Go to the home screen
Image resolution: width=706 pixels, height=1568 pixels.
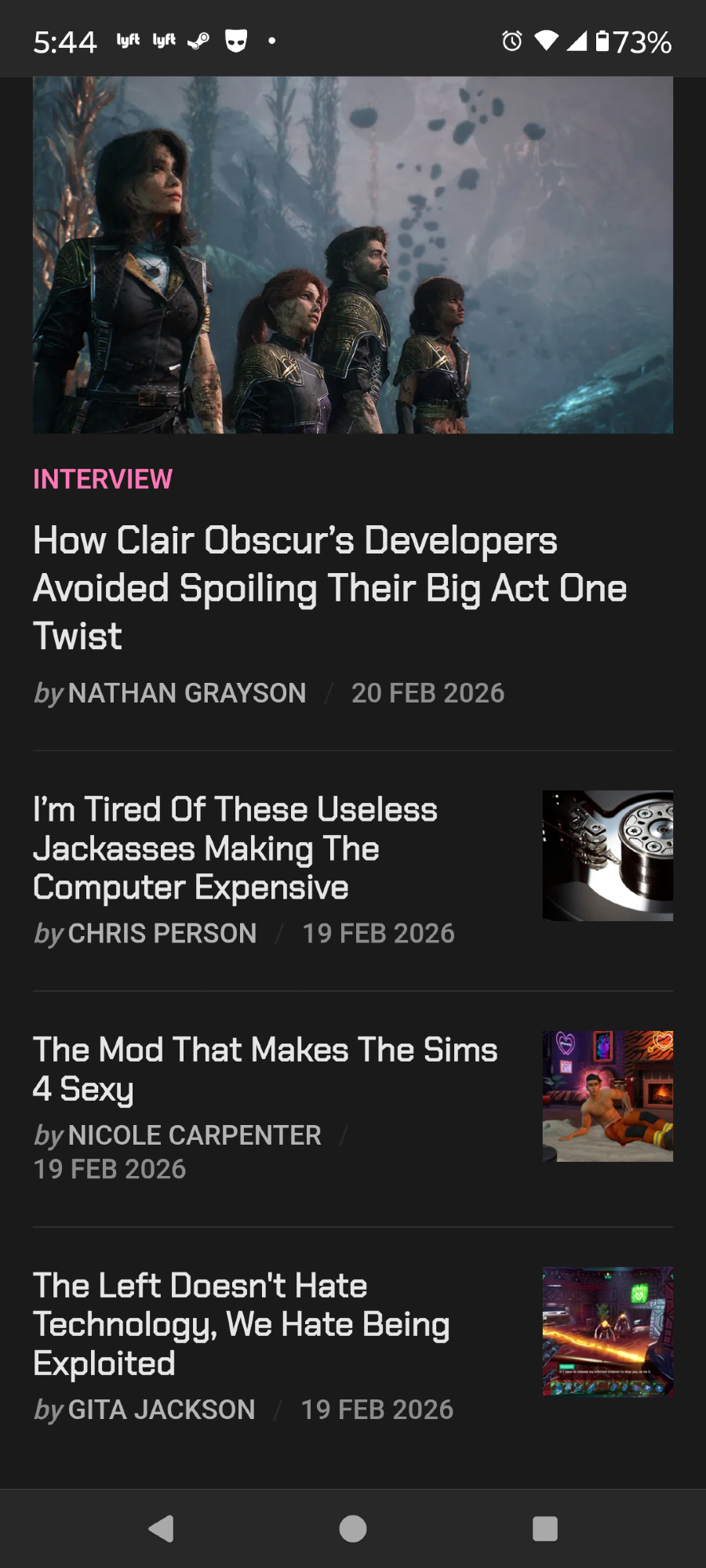[x=353, y=1529]
